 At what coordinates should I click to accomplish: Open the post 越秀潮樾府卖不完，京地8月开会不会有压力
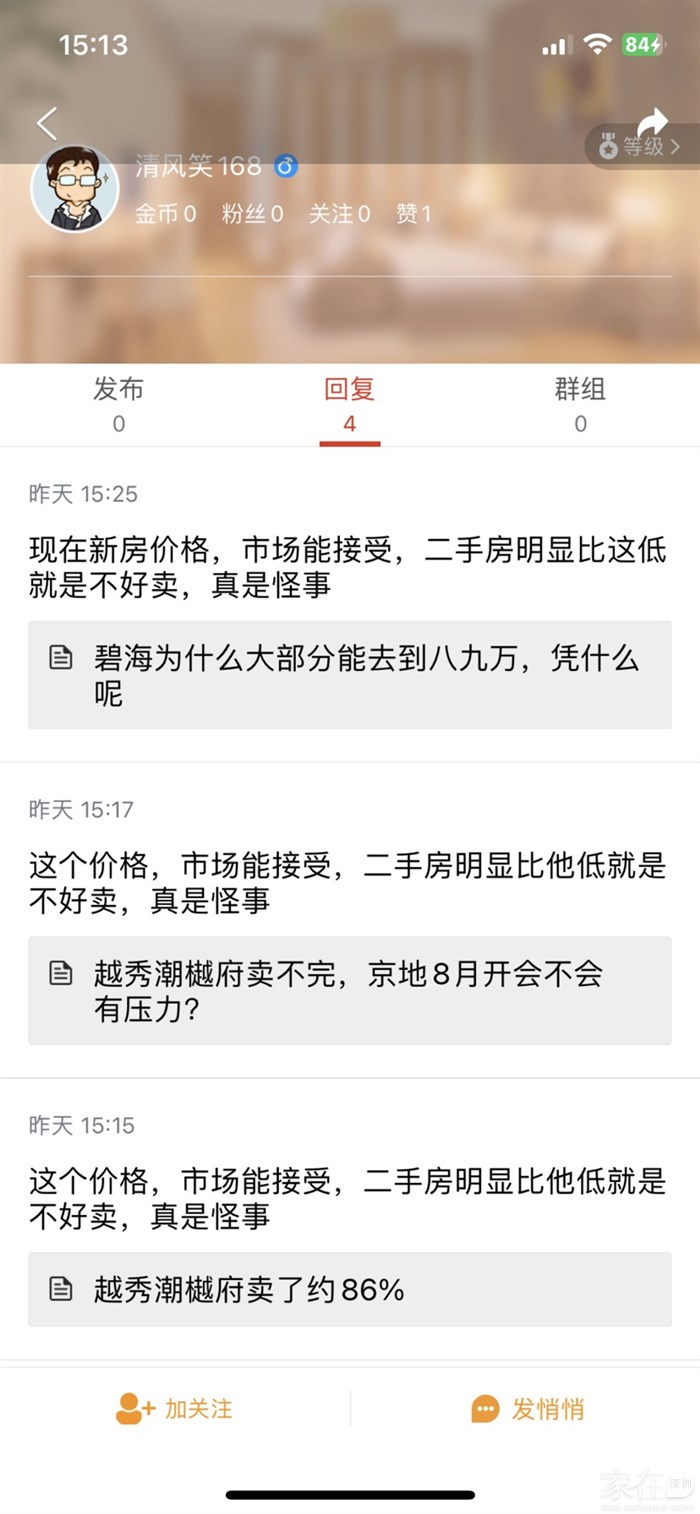pyautogui.click(x=349, y=991)
